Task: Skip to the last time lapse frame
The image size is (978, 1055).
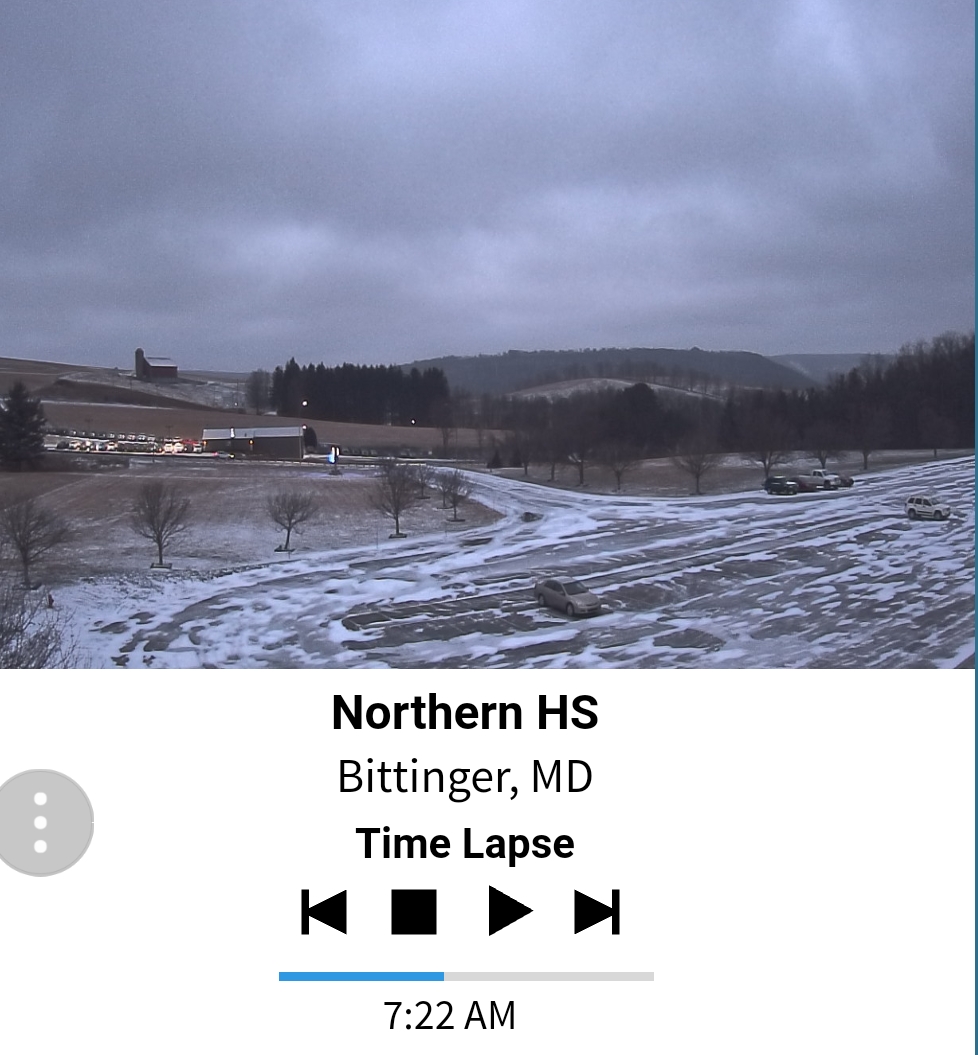Action: (x=598, y=912)
